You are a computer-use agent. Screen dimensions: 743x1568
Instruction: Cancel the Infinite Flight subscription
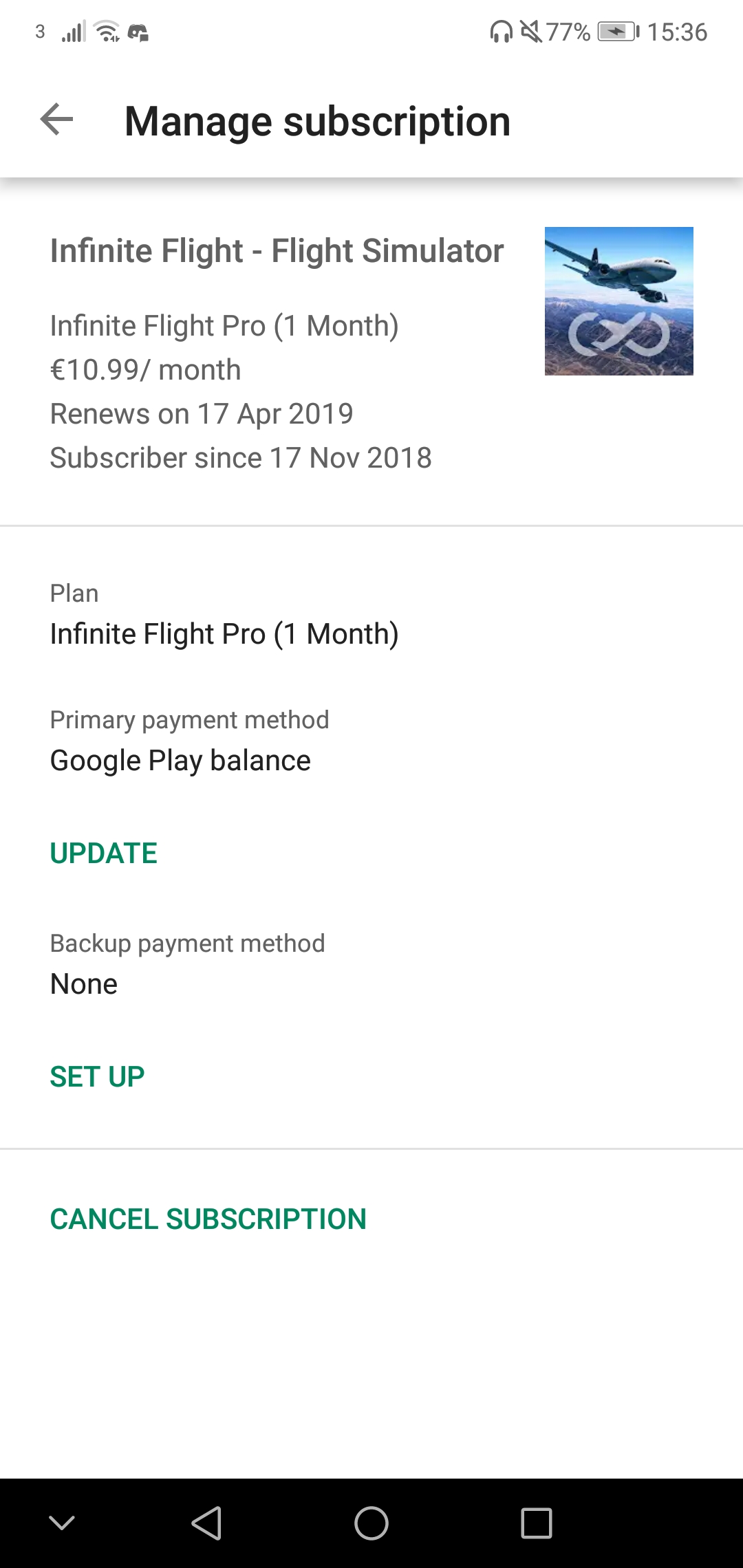tap(208, 1219)
